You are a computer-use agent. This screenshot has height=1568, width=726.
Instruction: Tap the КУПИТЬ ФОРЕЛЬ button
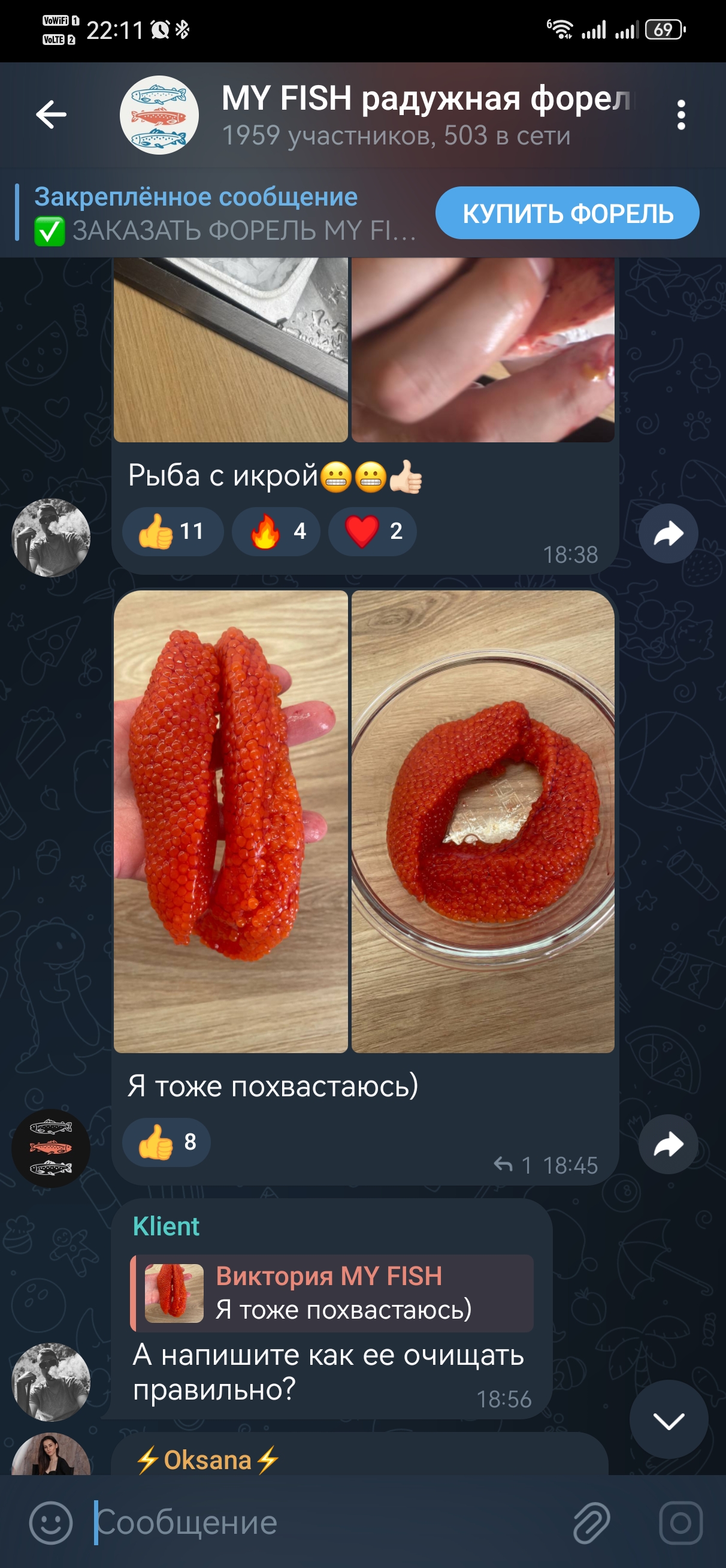pos(567,213)
